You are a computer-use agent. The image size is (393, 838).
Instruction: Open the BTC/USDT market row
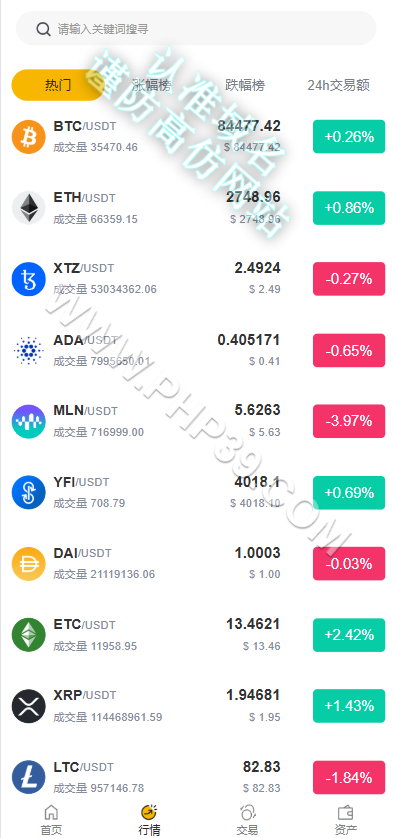pos(198,137)
